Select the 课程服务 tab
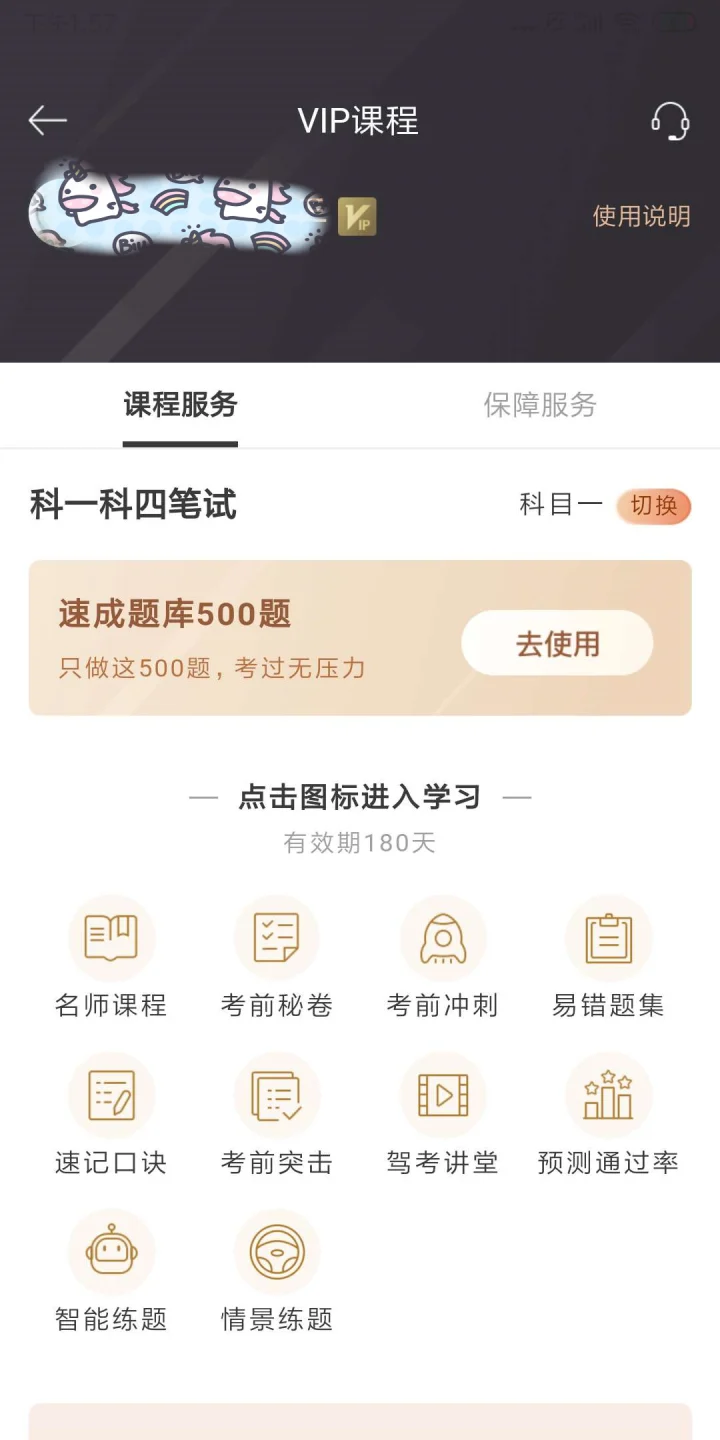This screenshot has height=1440, width=720. pyautogui.click(x=180, y=405)
